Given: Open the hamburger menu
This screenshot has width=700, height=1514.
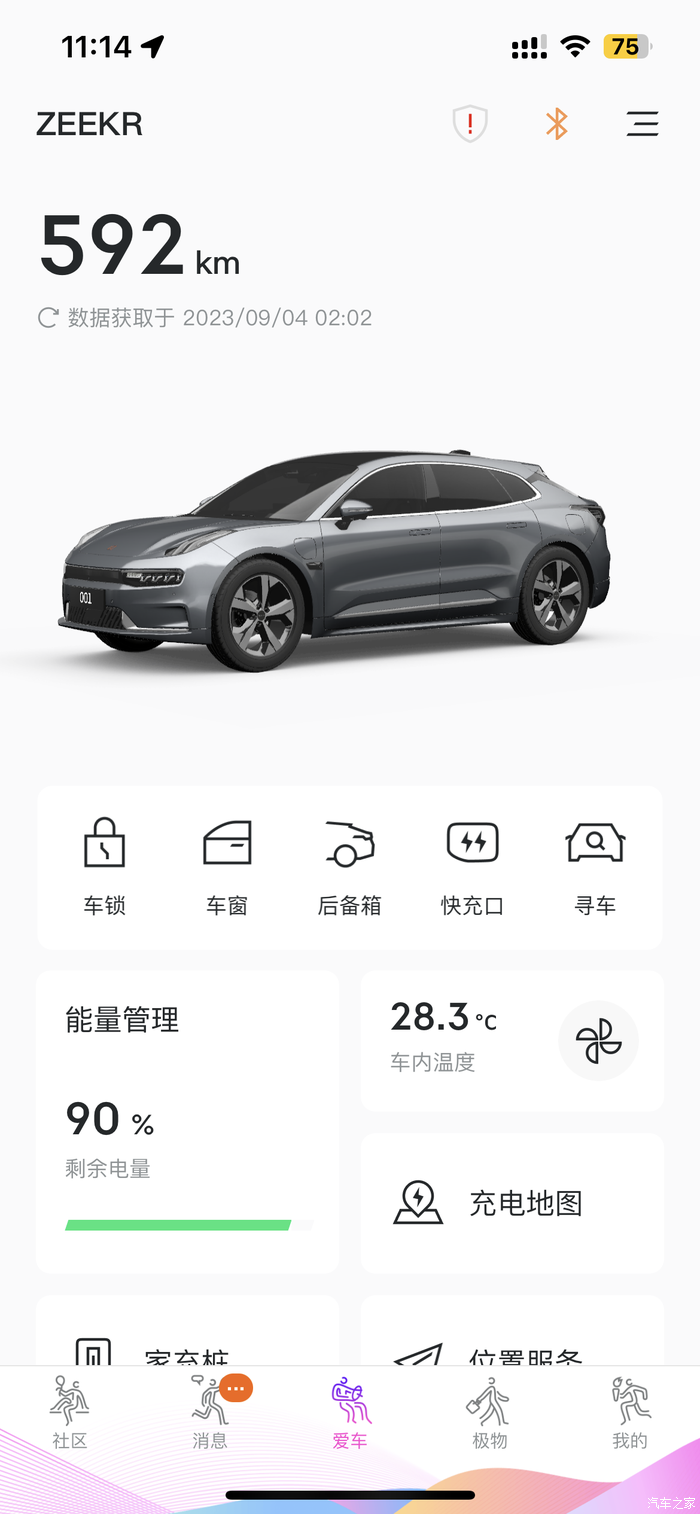Looking at the screenshot, I should click(642, 124).
